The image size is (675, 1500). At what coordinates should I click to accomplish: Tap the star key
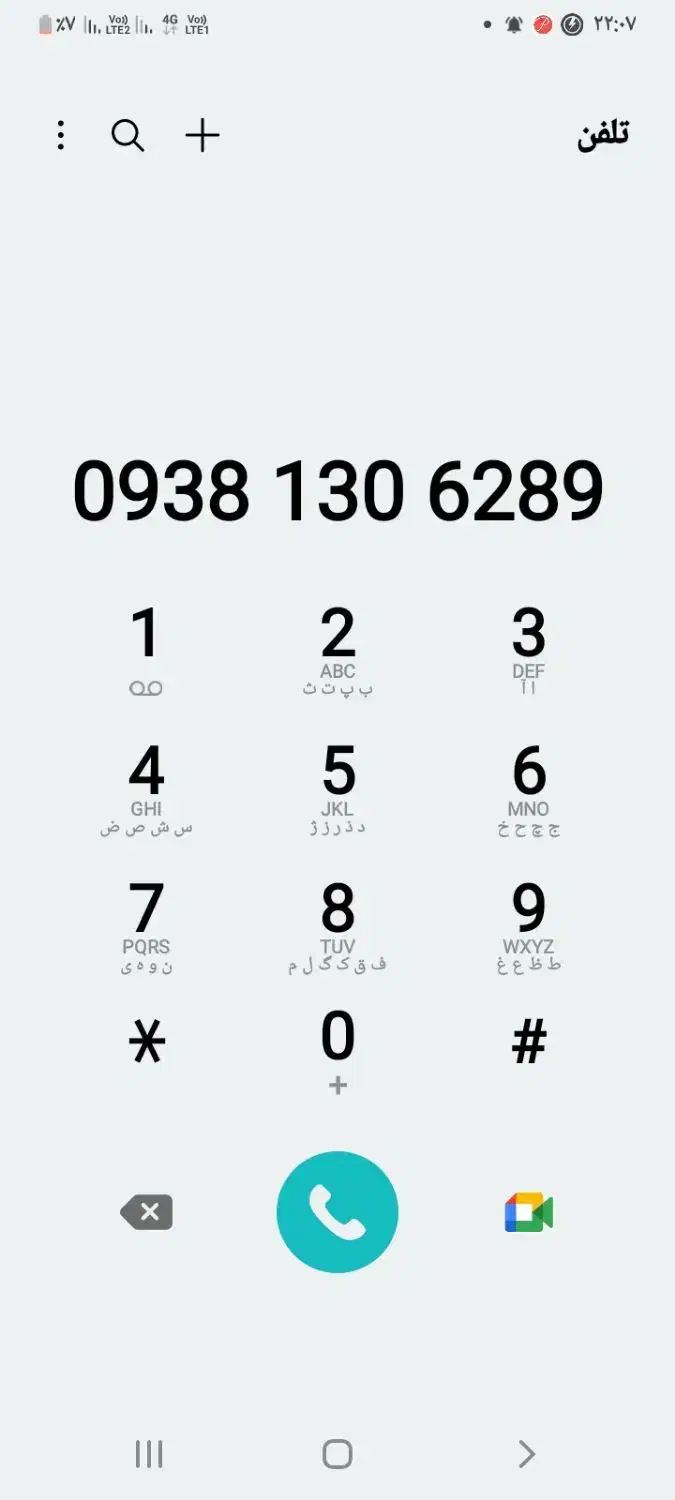click(x=147, y=1043)
